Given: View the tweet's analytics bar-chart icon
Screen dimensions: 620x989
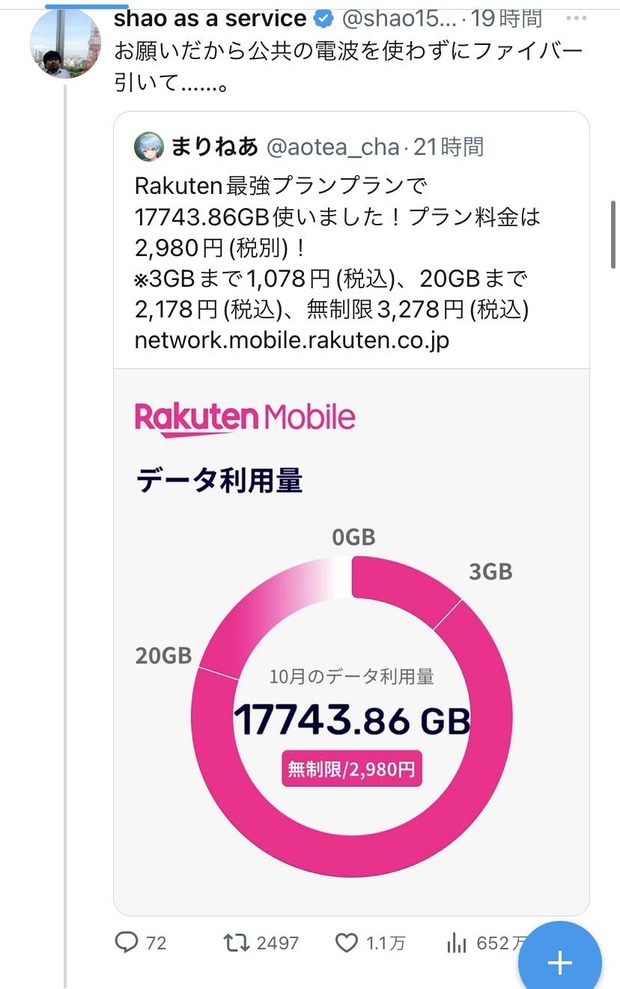Looking at the screenshot, I should (457, 942).
